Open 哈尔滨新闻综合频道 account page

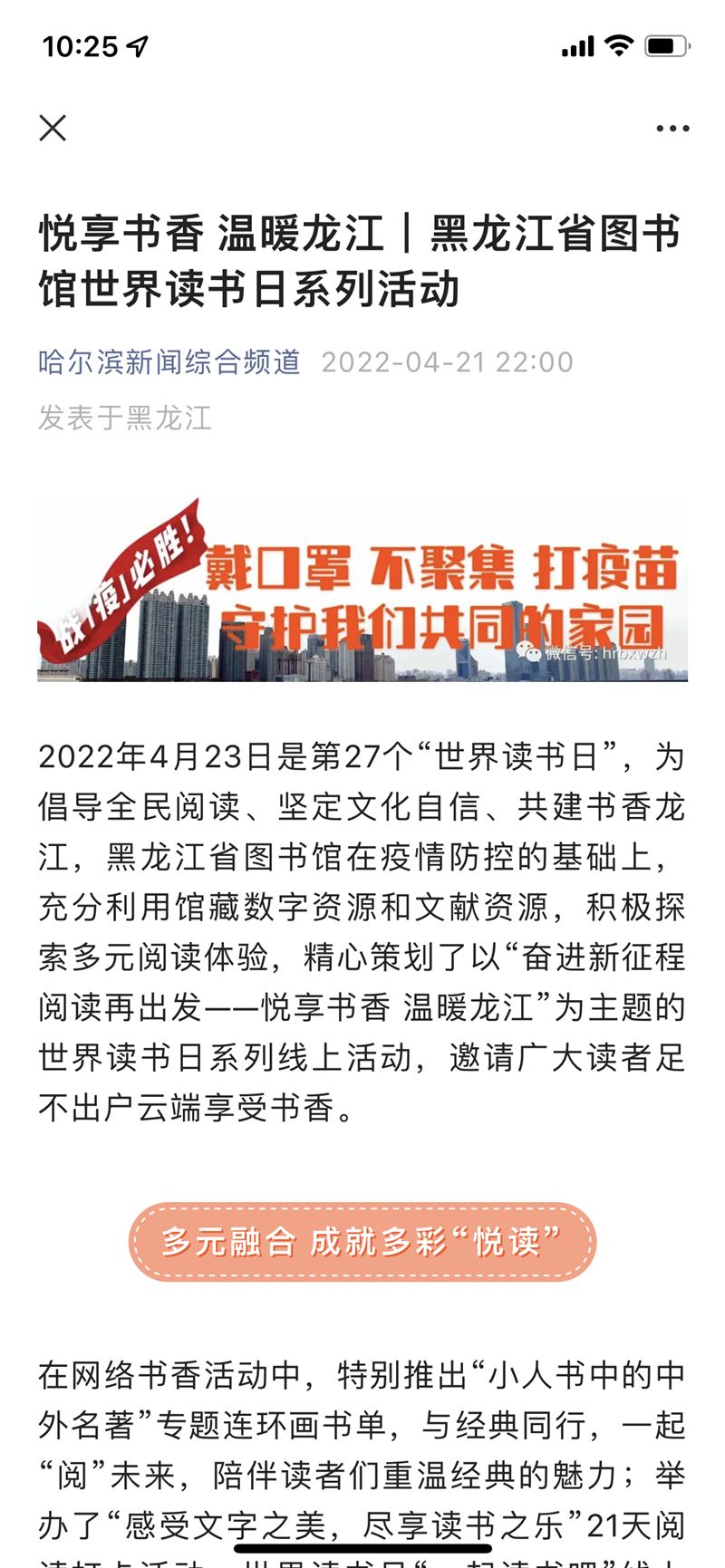[x=169, y=362]
